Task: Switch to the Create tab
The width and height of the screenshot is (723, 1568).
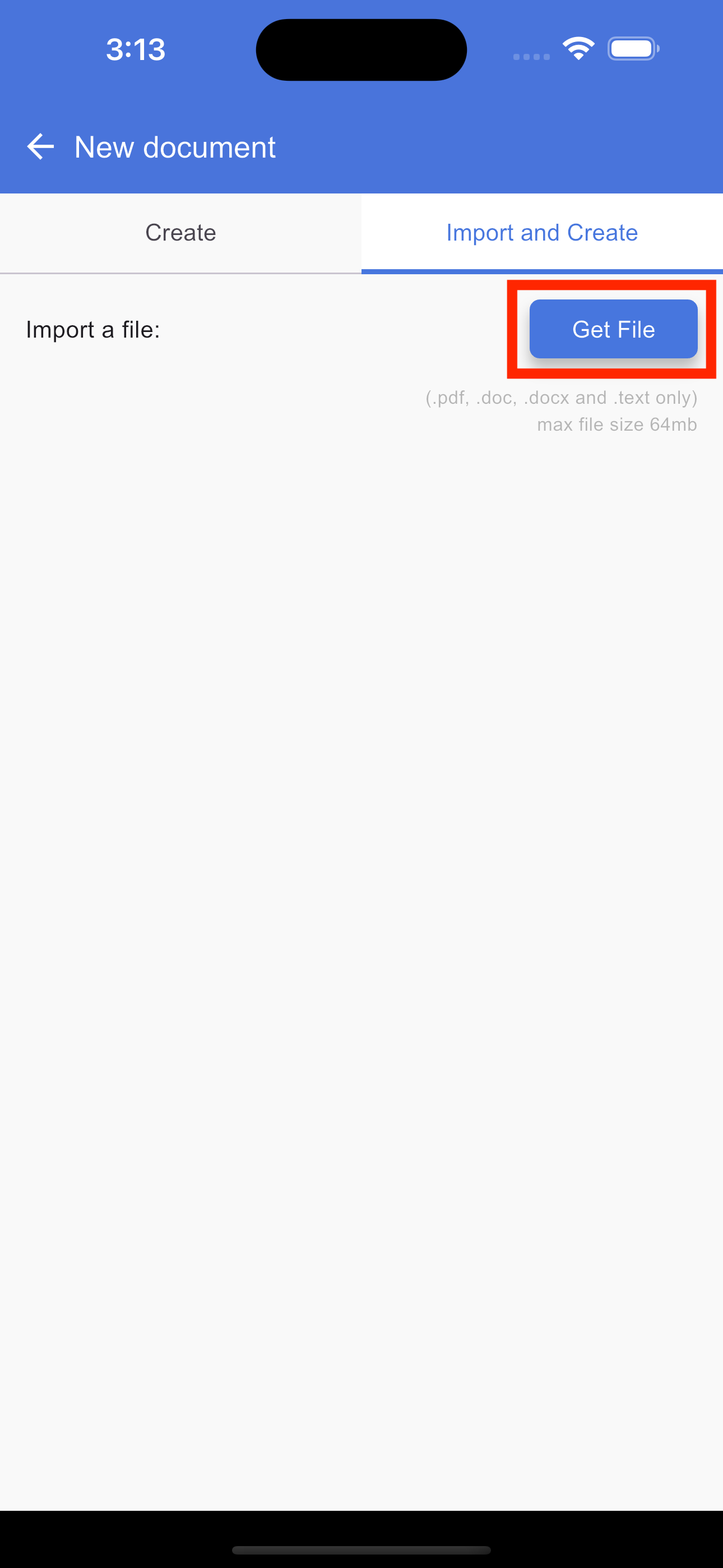Action: point(180,233)
